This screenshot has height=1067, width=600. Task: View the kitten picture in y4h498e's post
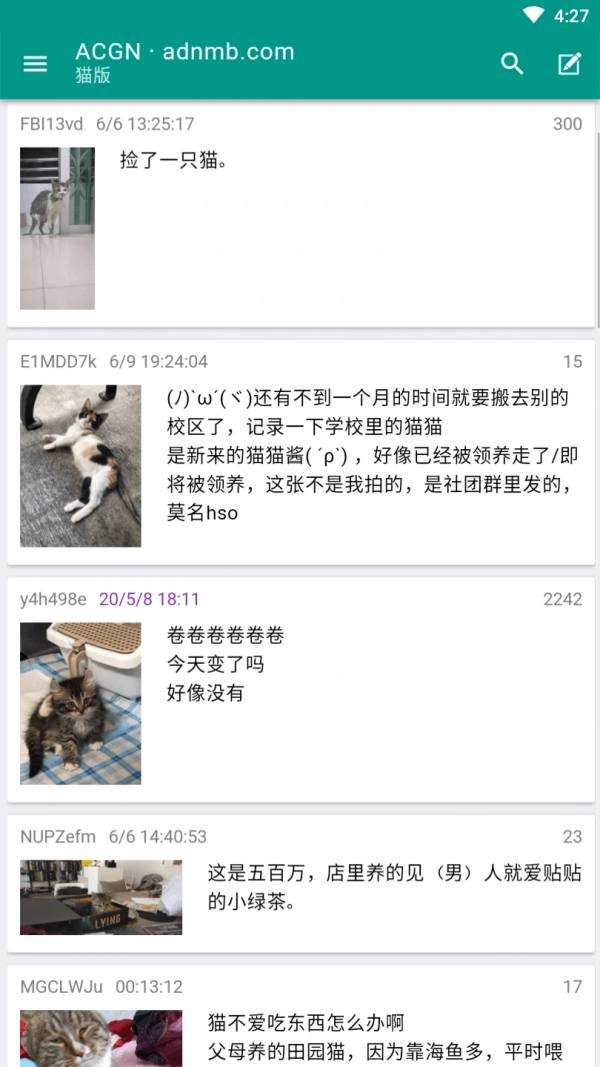pos(80,703)
